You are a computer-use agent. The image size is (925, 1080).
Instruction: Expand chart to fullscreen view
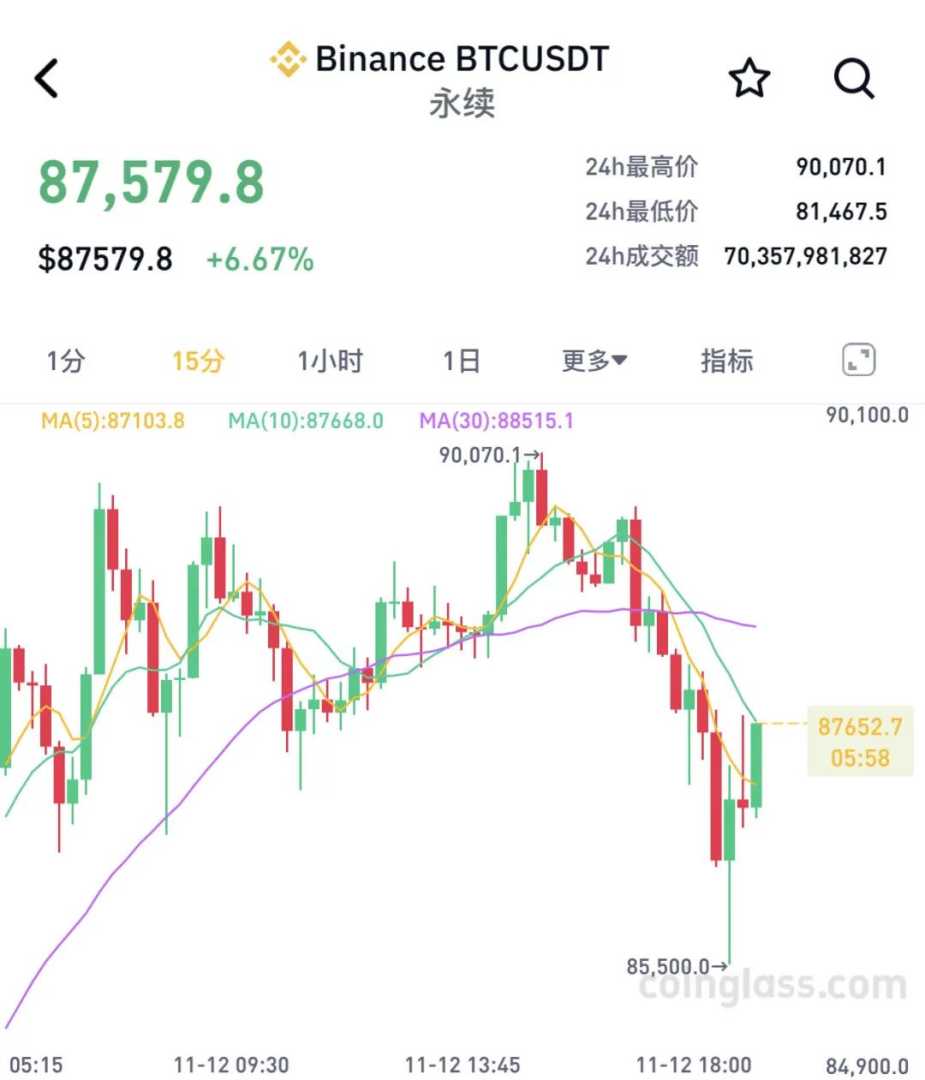click(x=858, y=360)
